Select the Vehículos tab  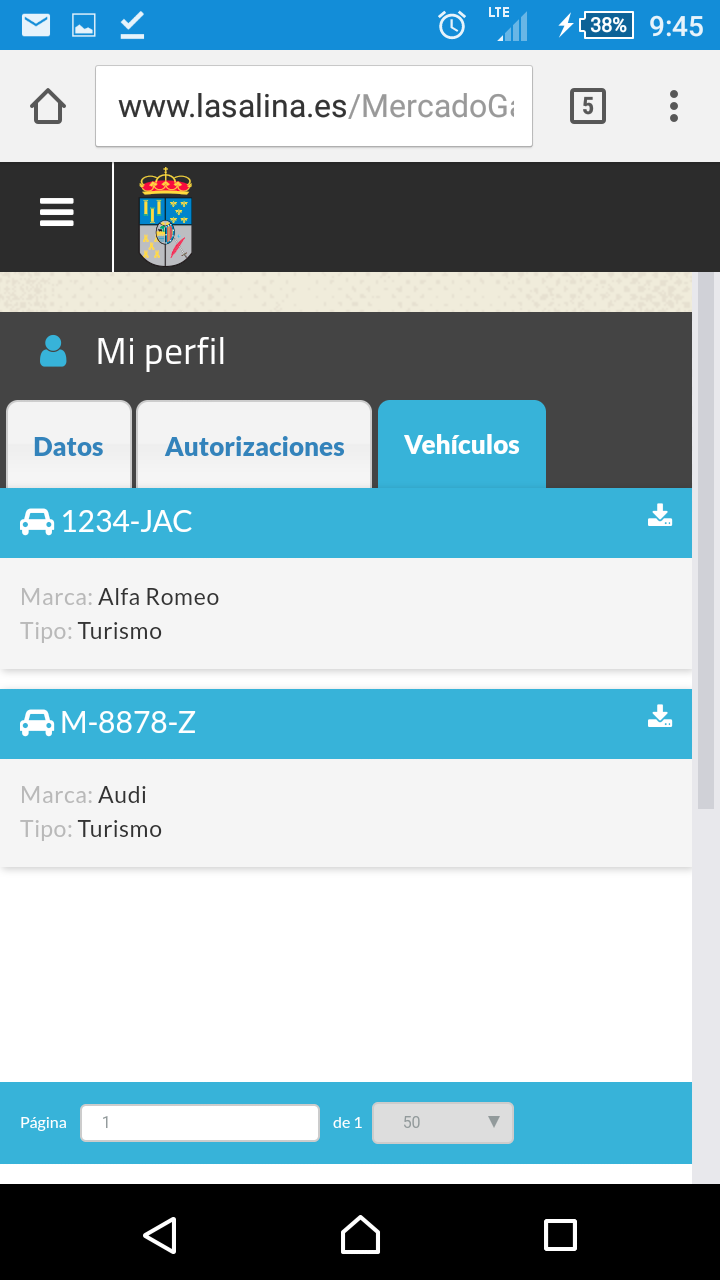(x=462, y=444)
